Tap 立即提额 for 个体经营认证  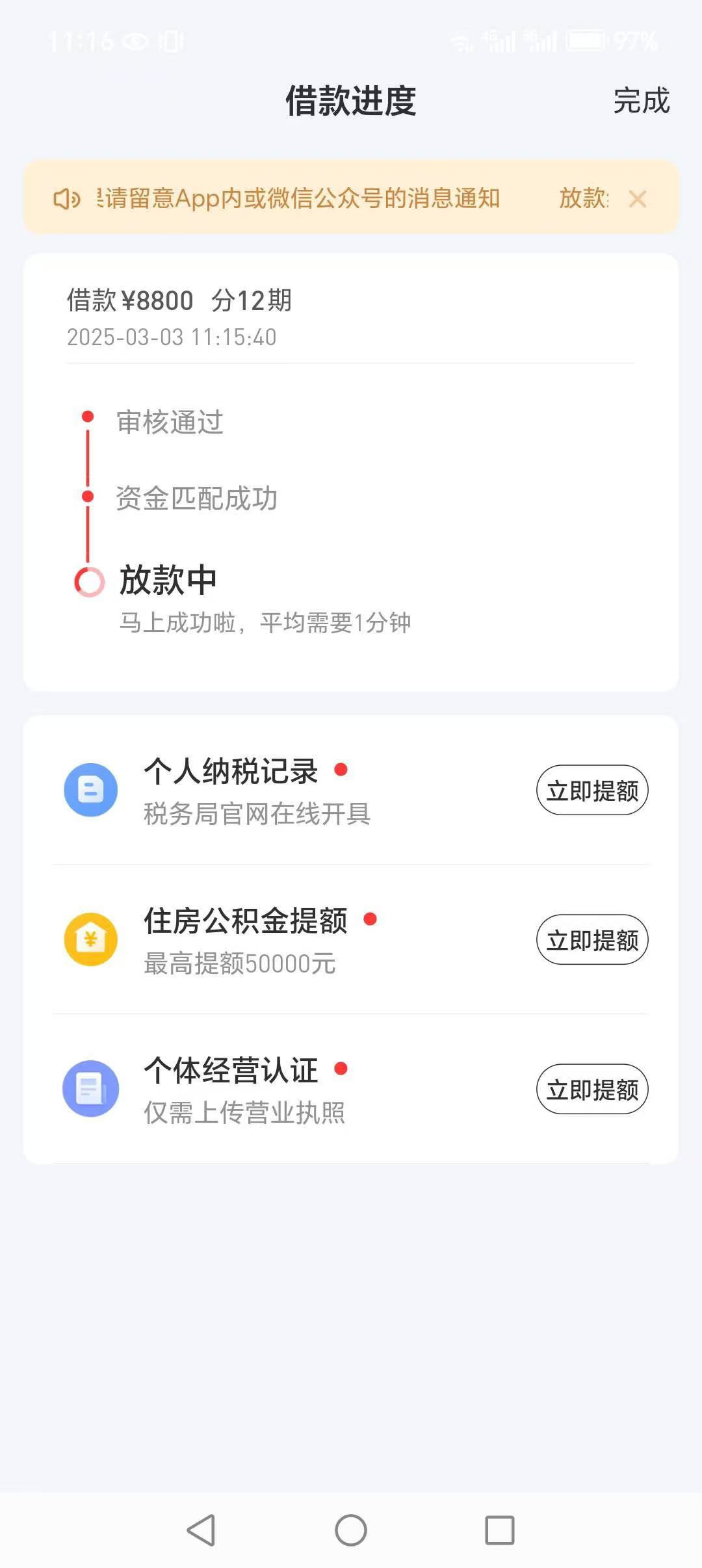[x=592, y=1089]
